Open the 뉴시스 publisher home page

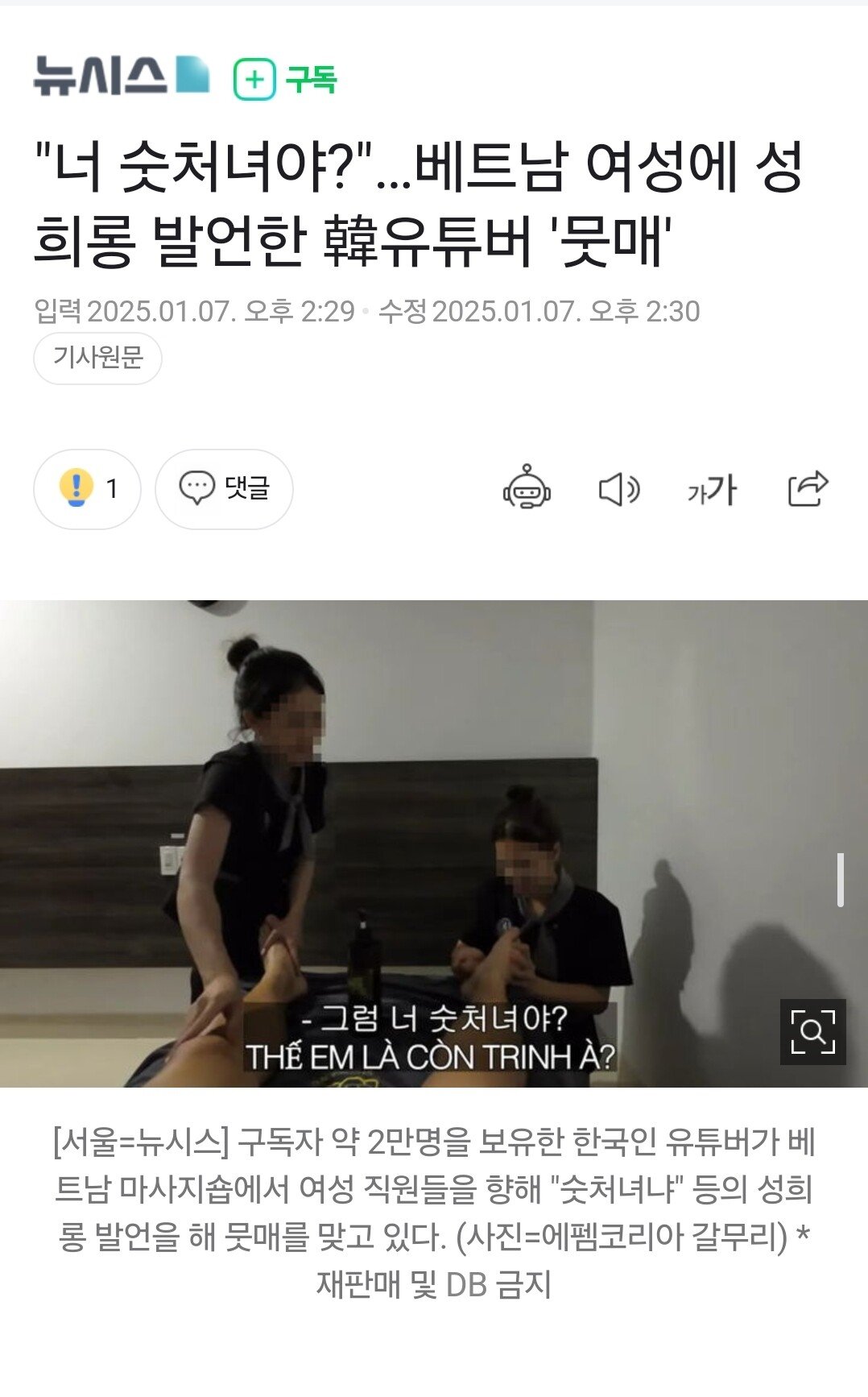121,77
